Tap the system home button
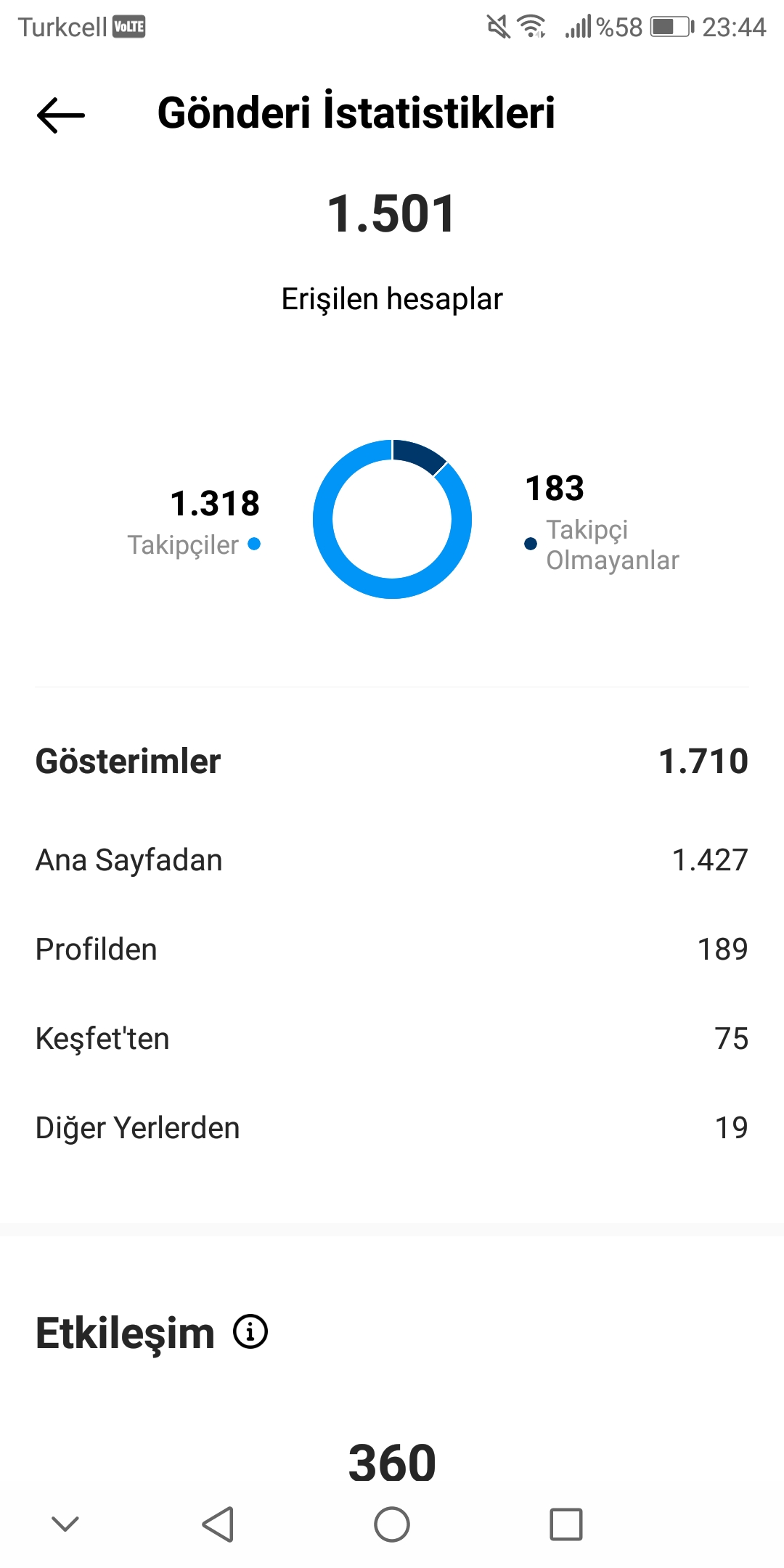 (x=392, y=1524)
